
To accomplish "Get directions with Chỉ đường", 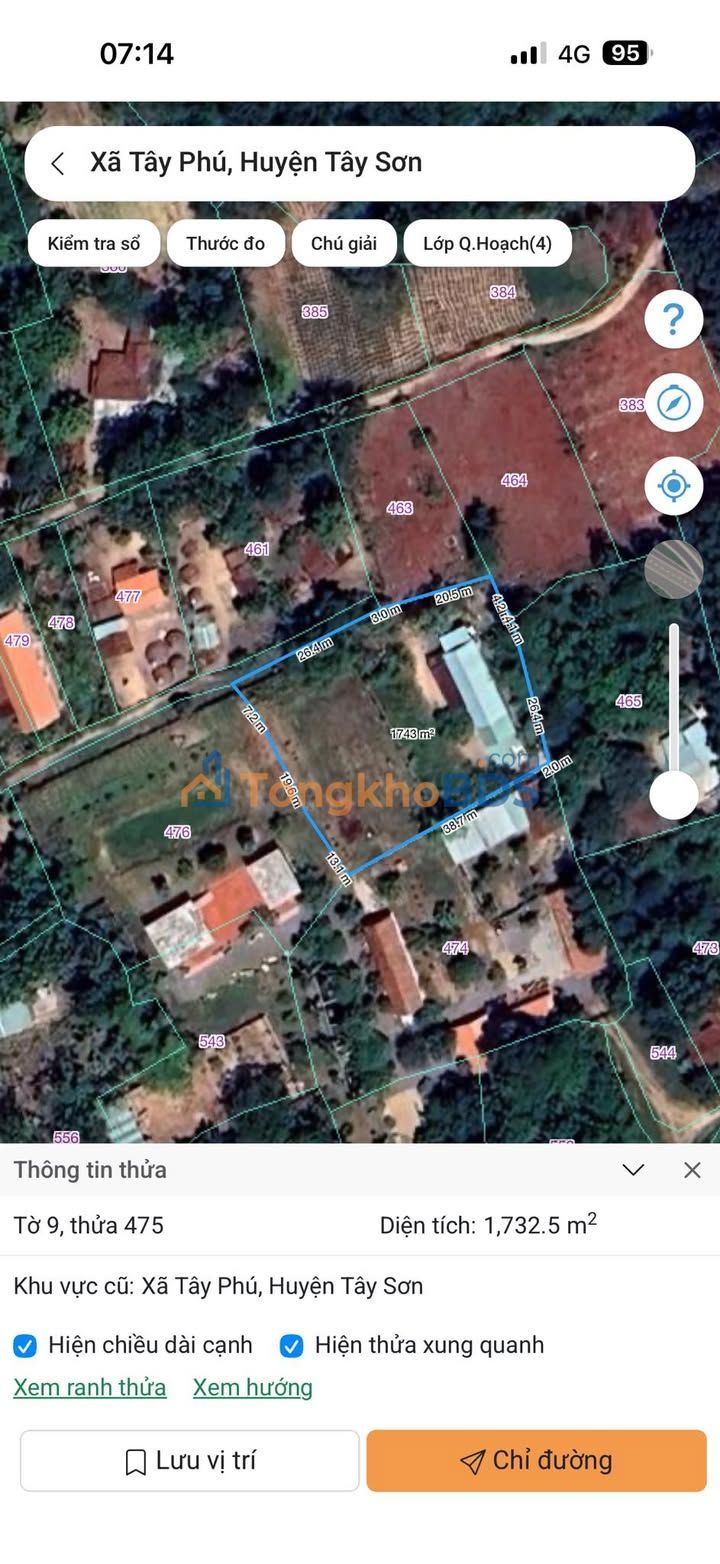I will pyautogui.click(x=536, y=1461).
